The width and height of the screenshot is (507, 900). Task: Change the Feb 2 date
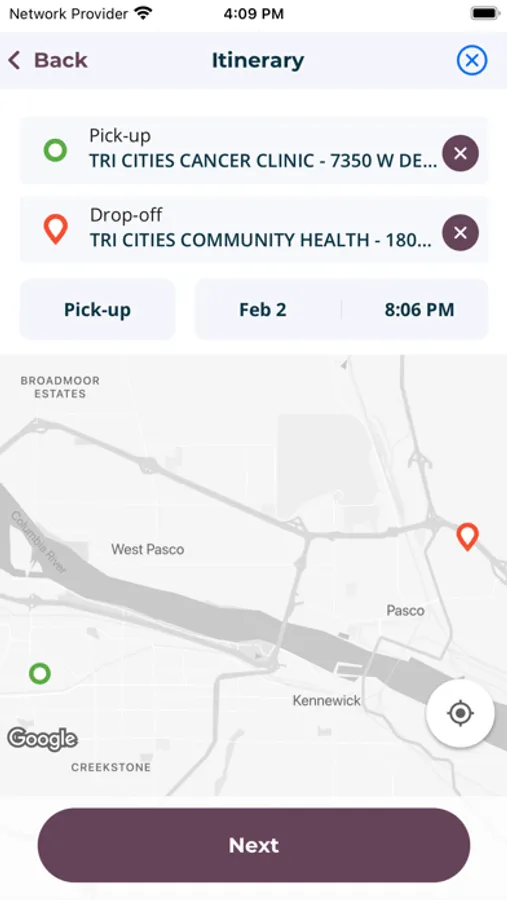263,309
